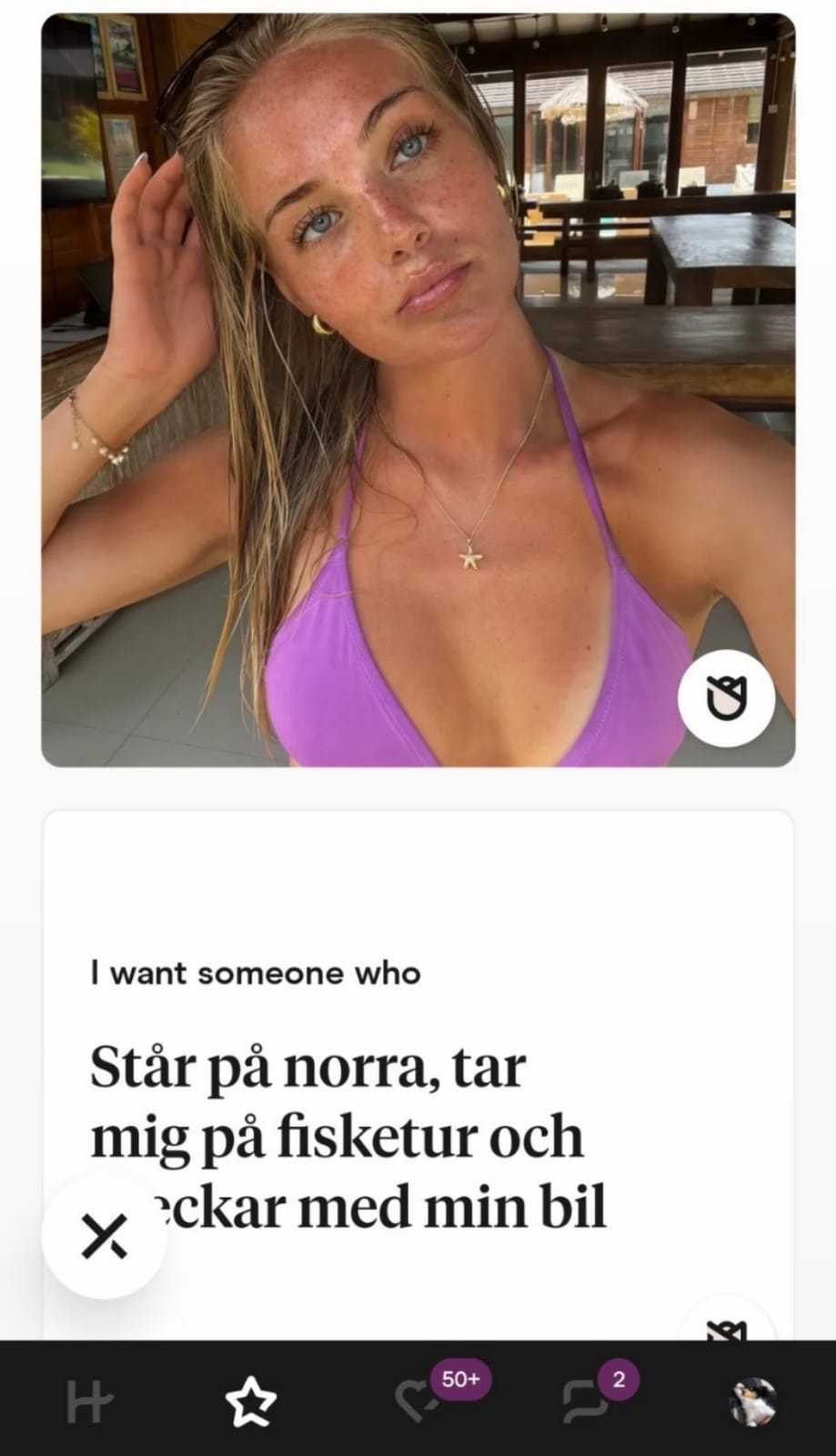Send a rose on the profile photo

(x=726, y=698)
